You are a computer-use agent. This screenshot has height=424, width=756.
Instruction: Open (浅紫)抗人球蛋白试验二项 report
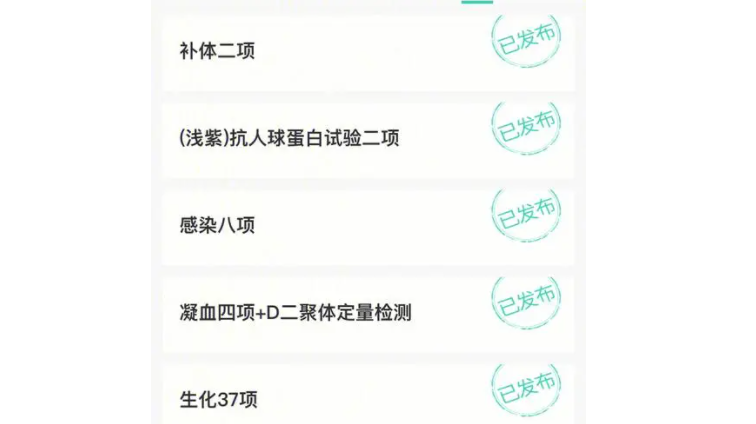click(289, 138)
